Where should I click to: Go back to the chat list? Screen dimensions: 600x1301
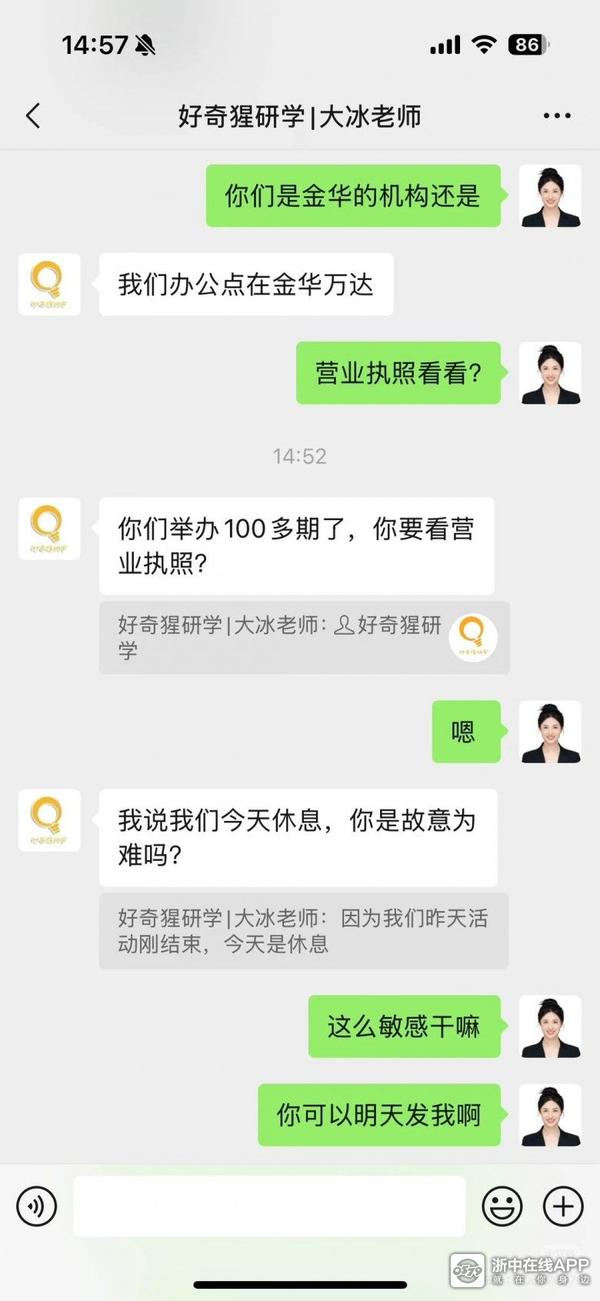[x=33, y=116]
